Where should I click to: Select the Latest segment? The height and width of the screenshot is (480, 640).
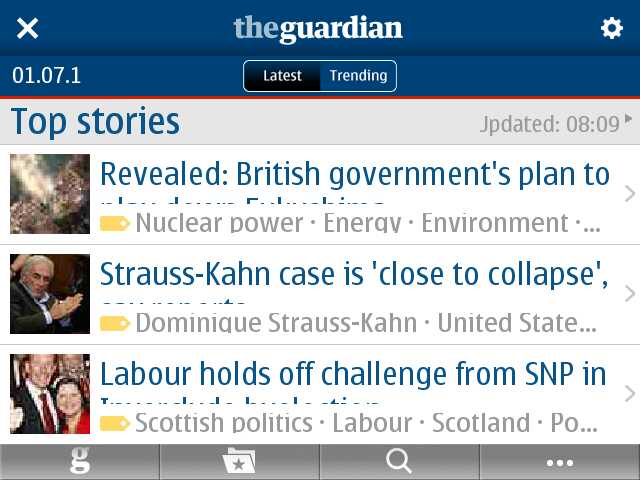(x=282, y=76)
